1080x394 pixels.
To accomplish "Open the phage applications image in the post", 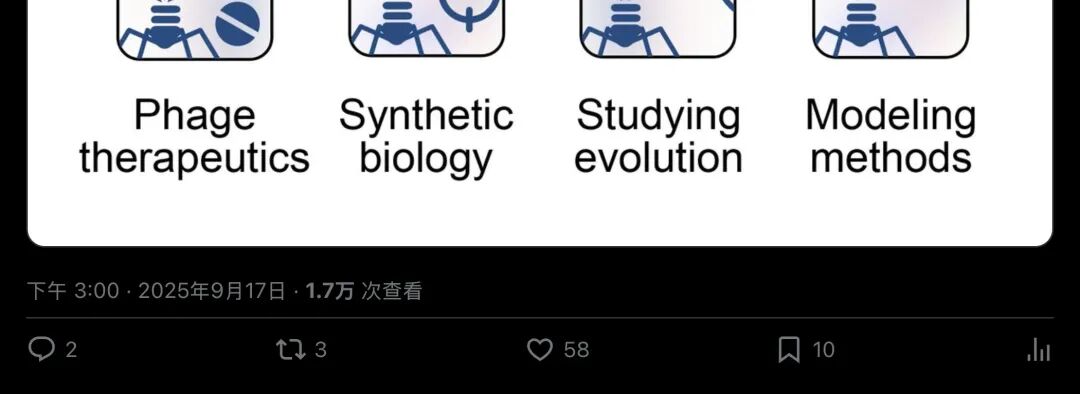I will pos(540,123).
